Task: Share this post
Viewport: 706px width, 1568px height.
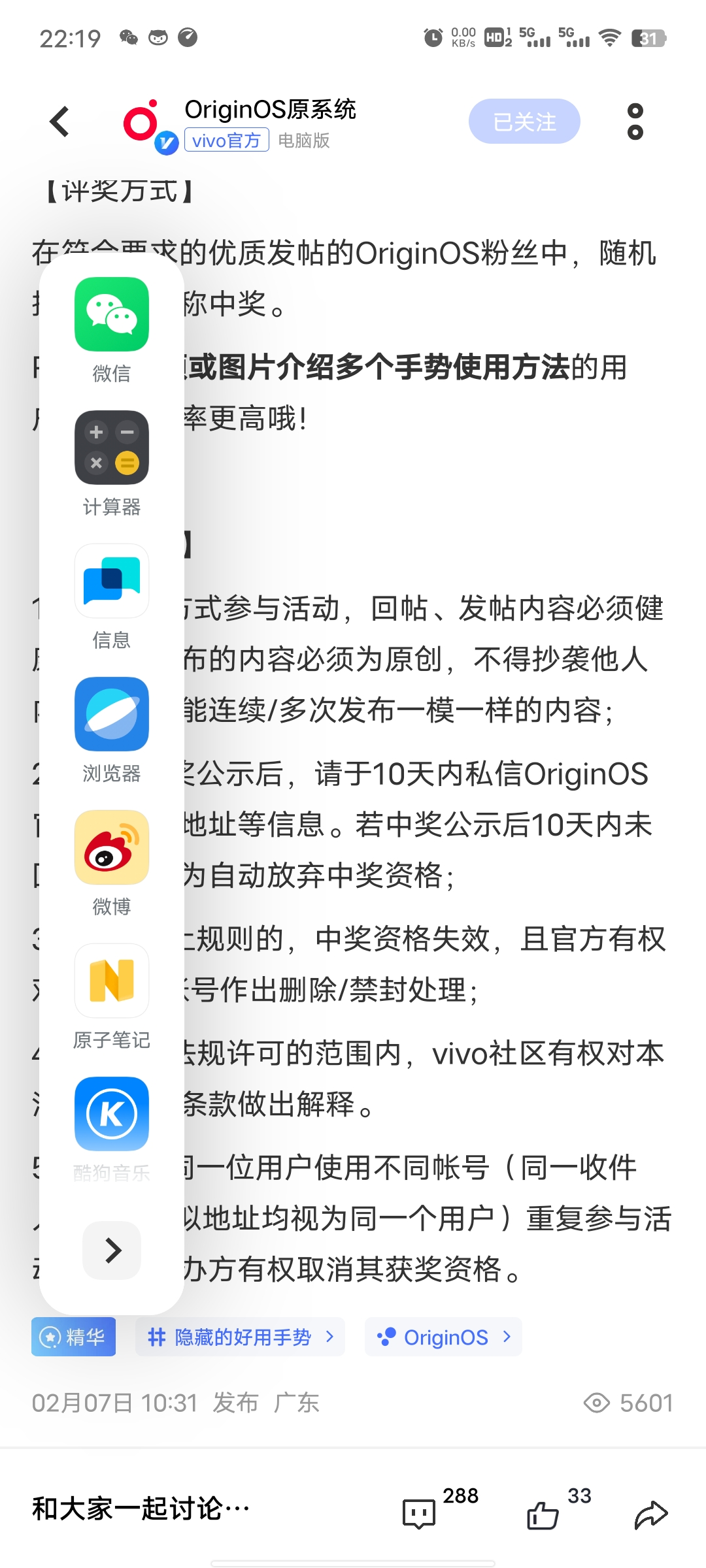Action: click(650, 1514)
